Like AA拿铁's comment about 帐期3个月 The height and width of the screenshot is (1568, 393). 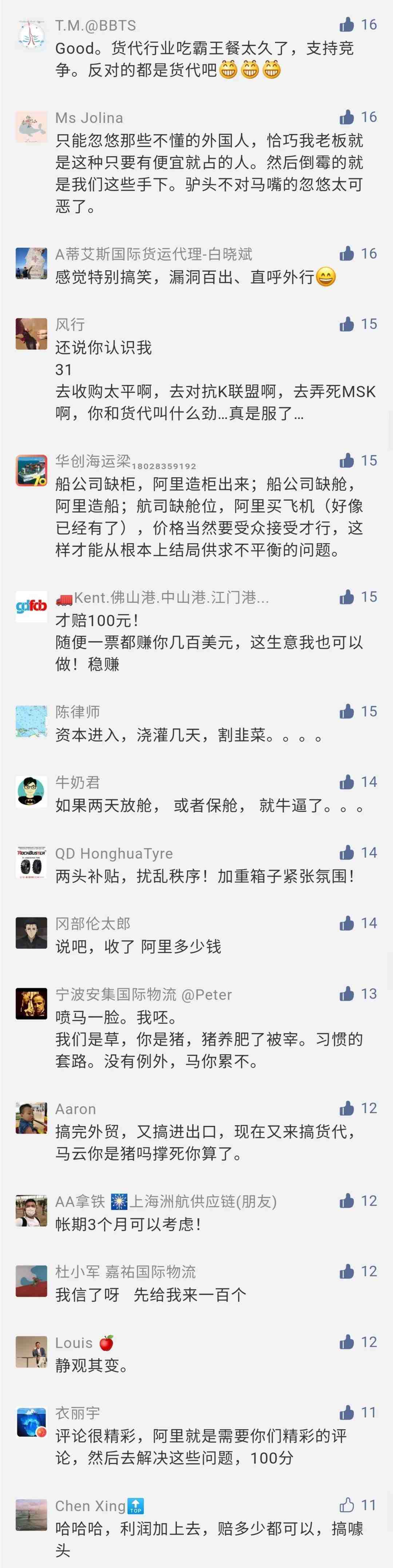point(347,1201)
